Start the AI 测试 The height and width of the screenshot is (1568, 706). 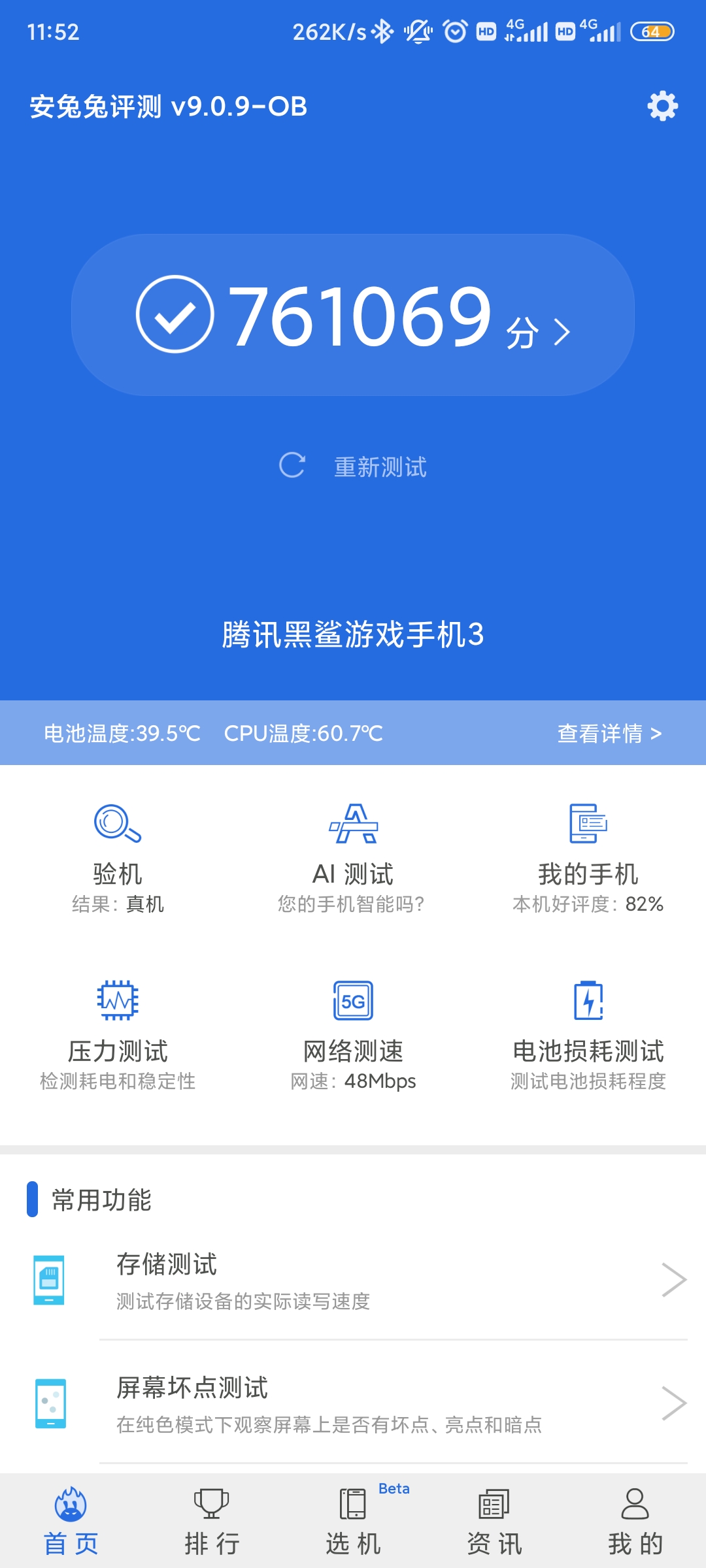(353, 857)
